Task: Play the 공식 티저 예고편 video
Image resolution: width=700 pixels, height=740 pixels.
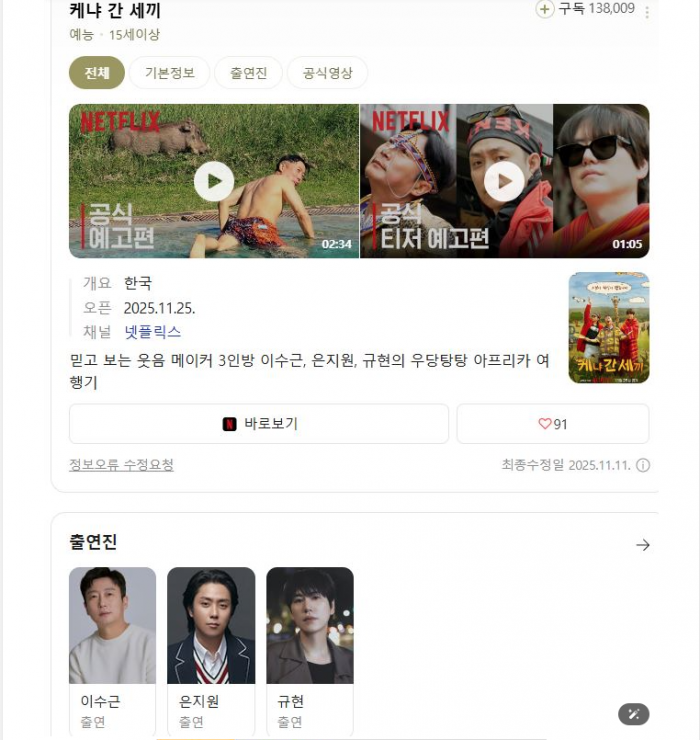Action: point(504,181)
